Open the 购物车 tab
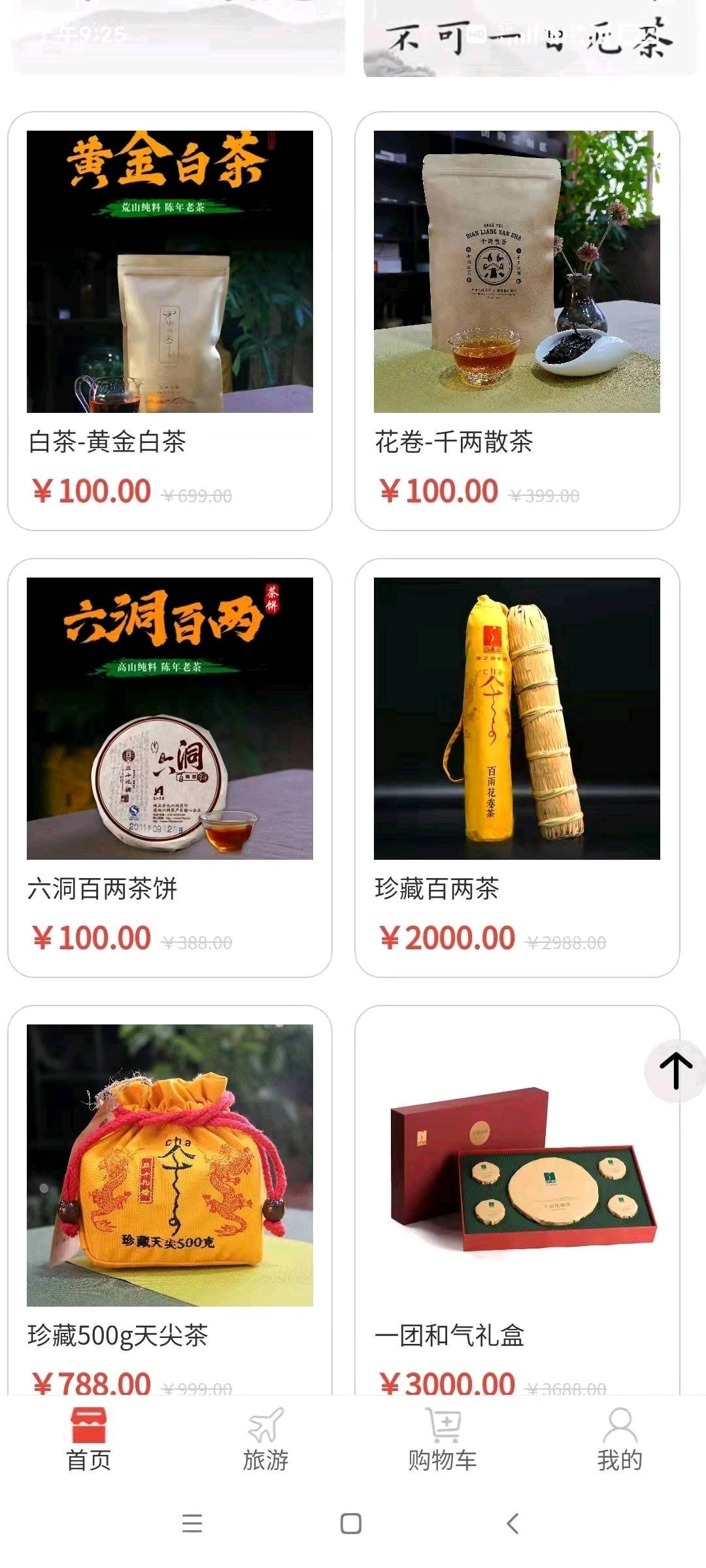The height and width of the screenshot is (1568, 706). 443,1440
